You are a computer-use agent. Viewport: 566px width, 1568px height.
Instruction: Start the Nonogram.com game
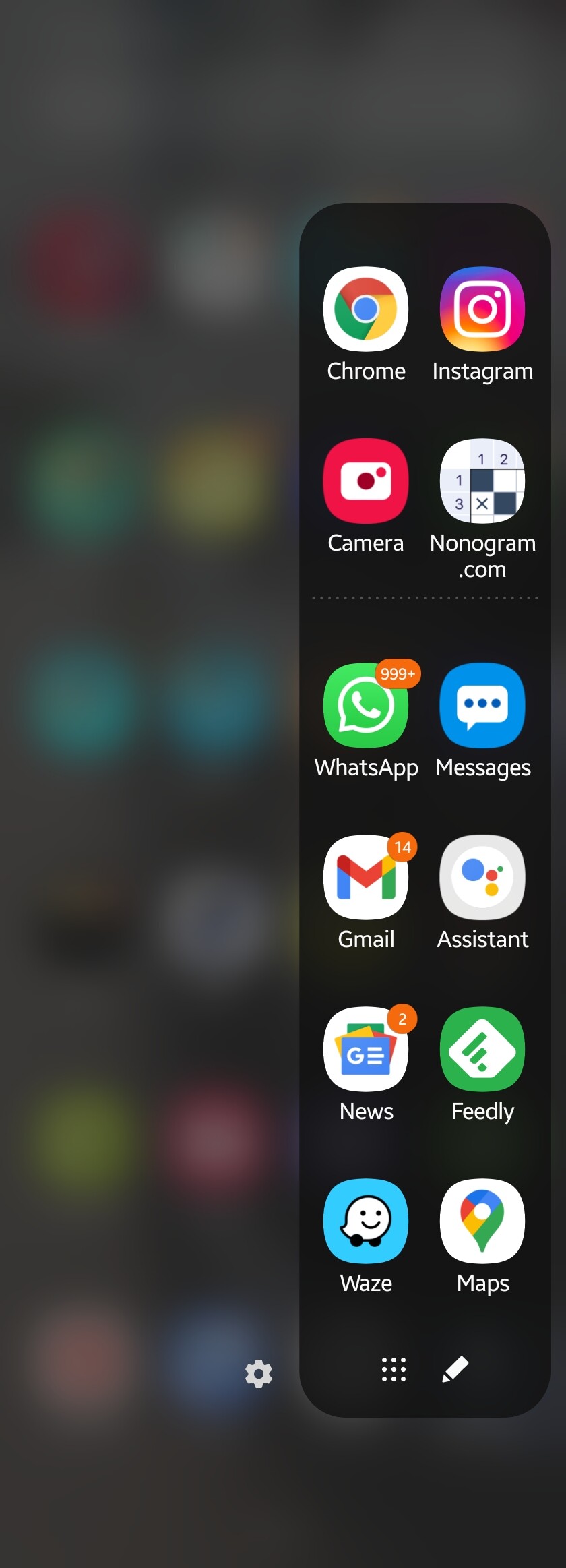click(x=482, y=481)
